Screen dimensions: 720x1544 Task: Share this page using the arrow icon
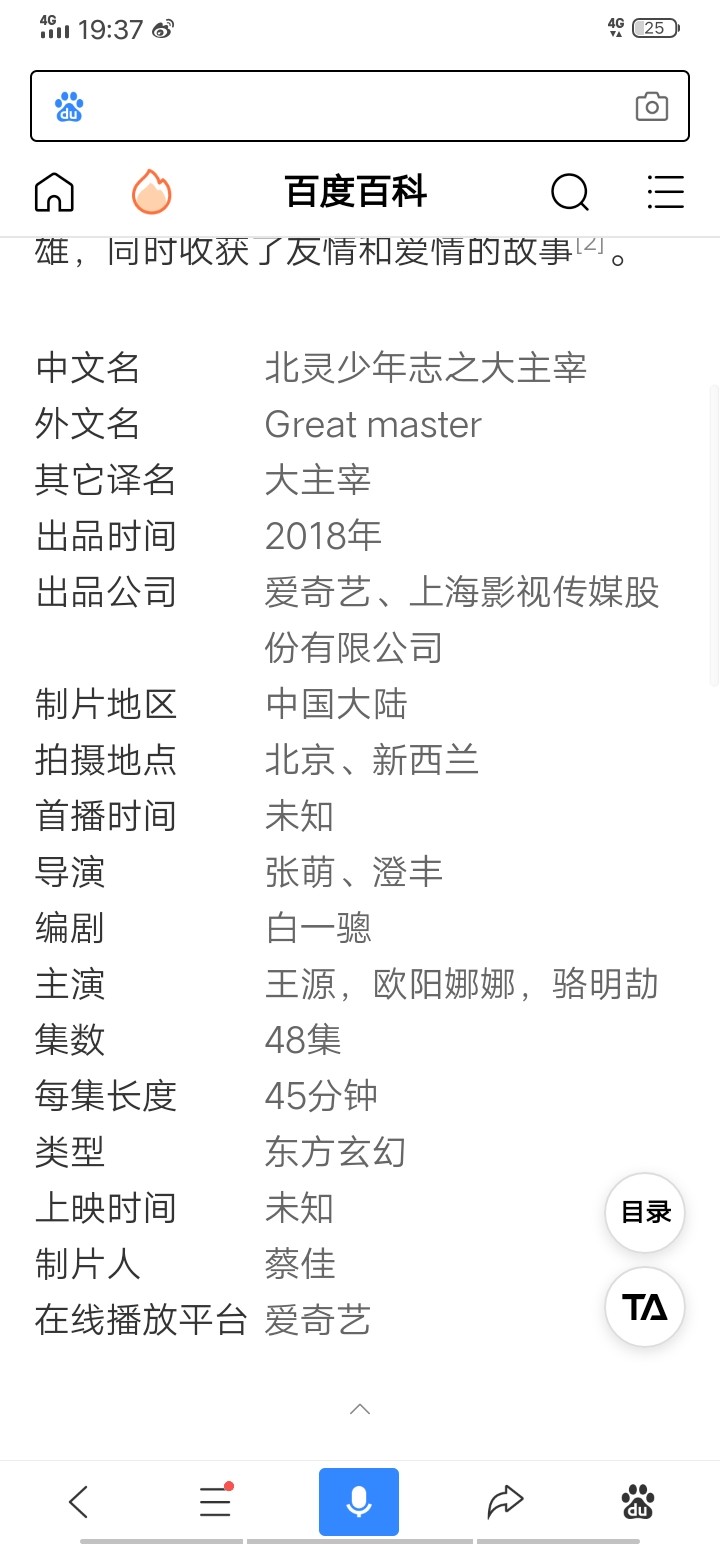(x=505, y=1502)
